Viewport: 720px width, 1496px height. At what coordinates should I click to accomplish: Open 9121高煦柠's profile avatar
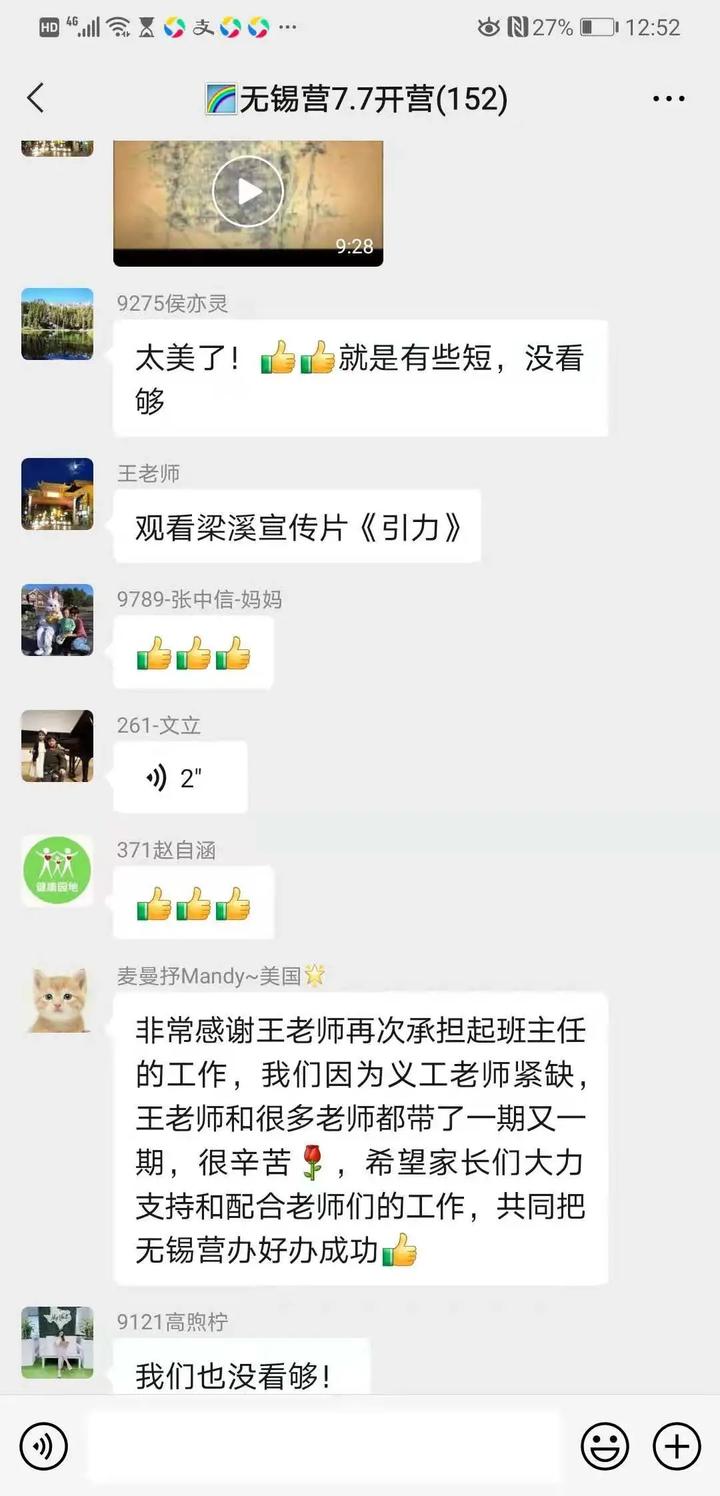(57, 1342)
